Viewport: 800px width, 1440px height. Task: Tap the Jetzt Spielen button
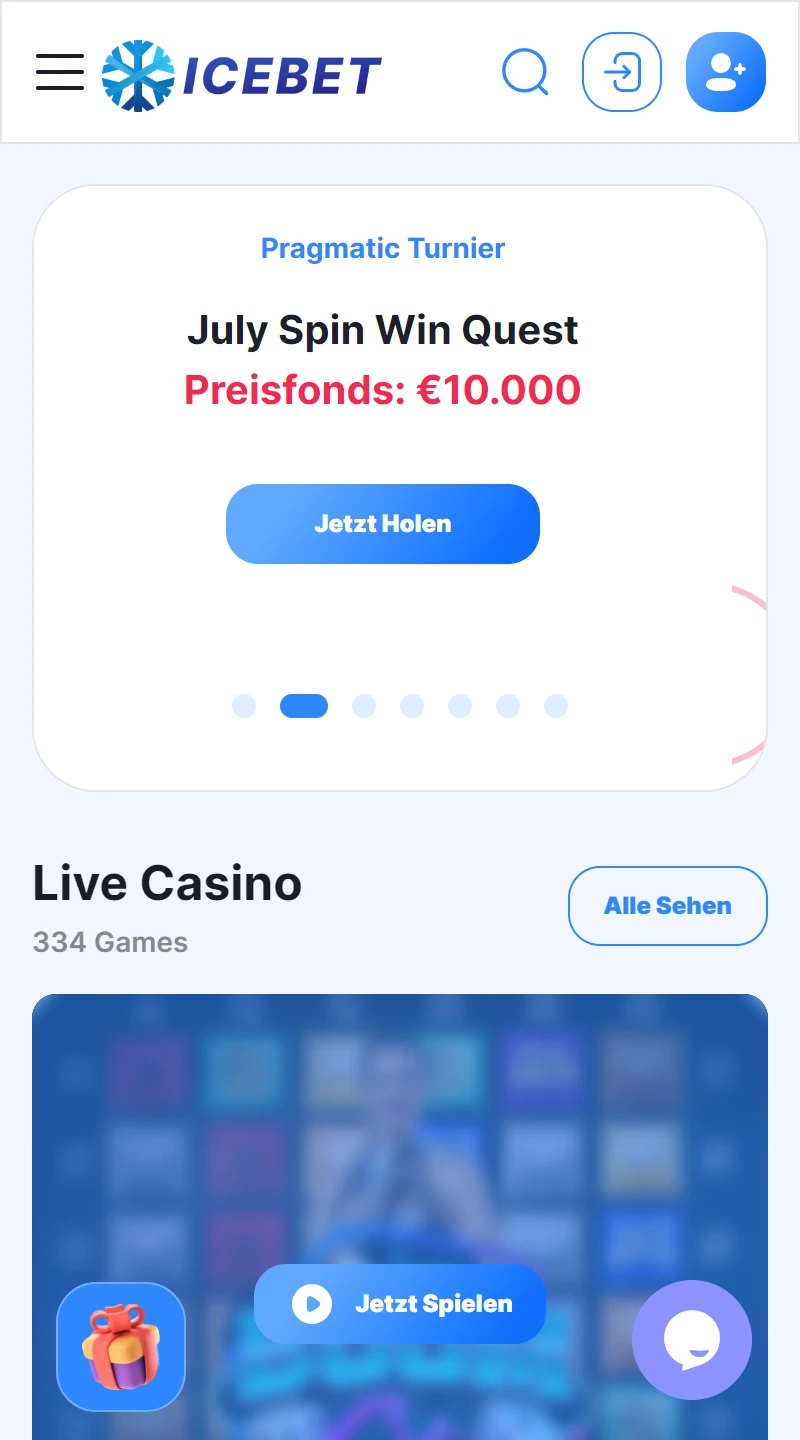(400, 1304)
